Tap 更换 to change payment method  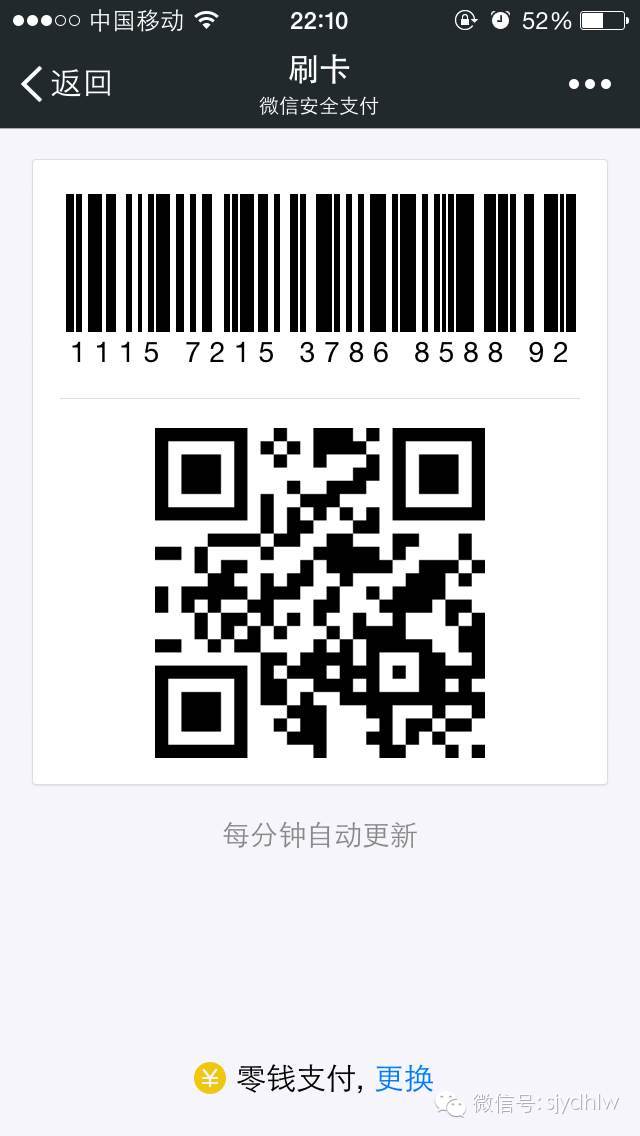point(404,1078)
